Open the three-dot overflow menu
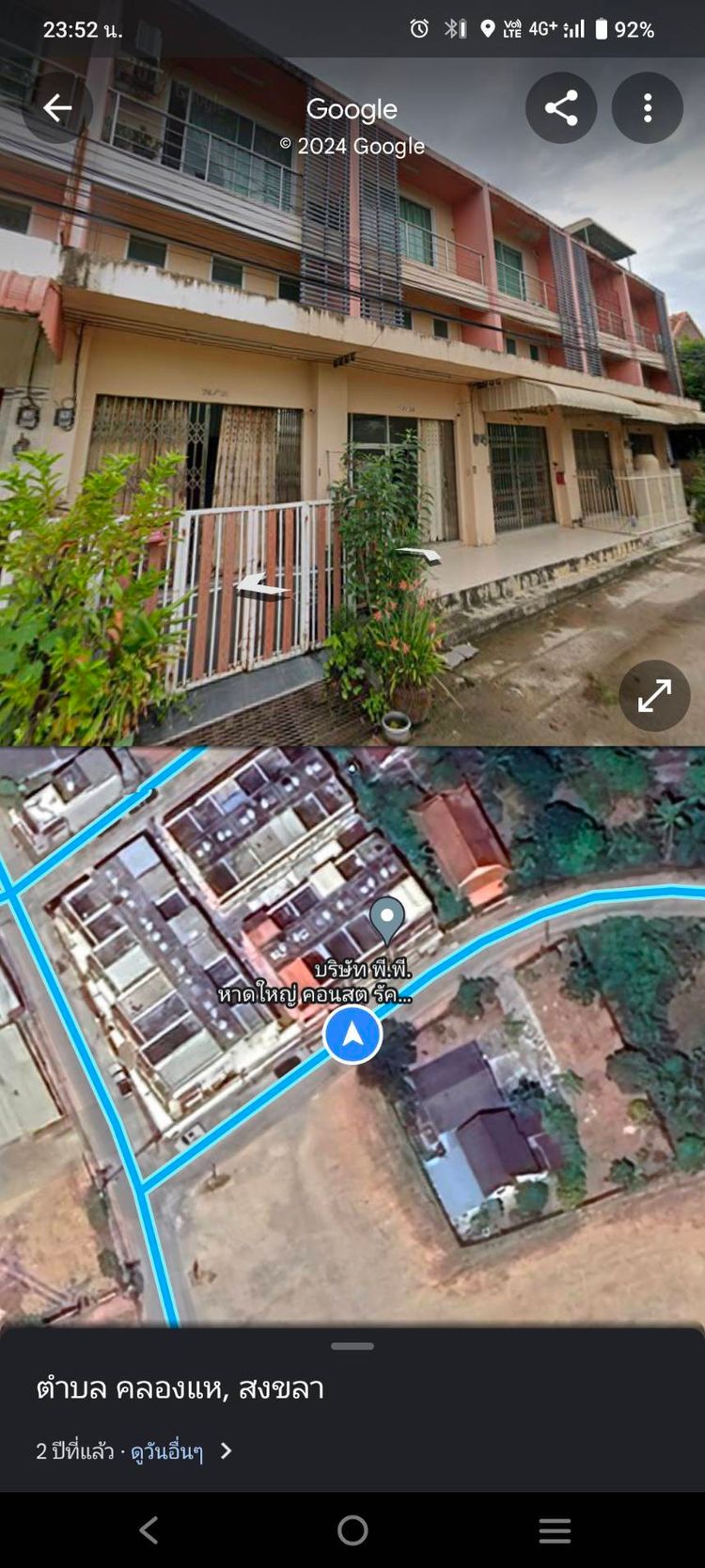This screenshot has height=1568, width=705. [x=648, y=108]
